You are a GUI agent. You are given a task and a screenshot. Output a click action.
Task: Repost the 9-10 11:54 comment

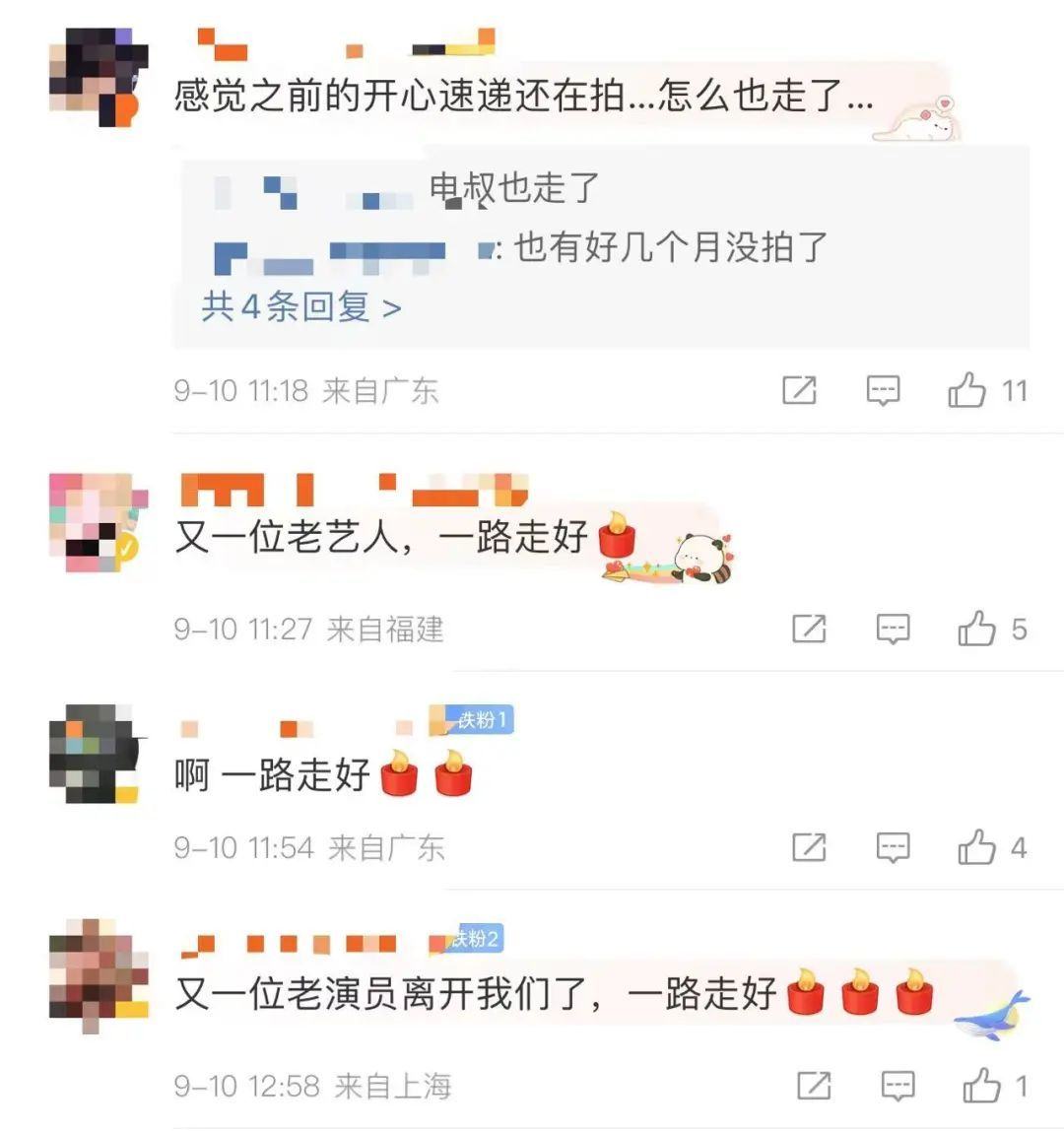(809, 847)
